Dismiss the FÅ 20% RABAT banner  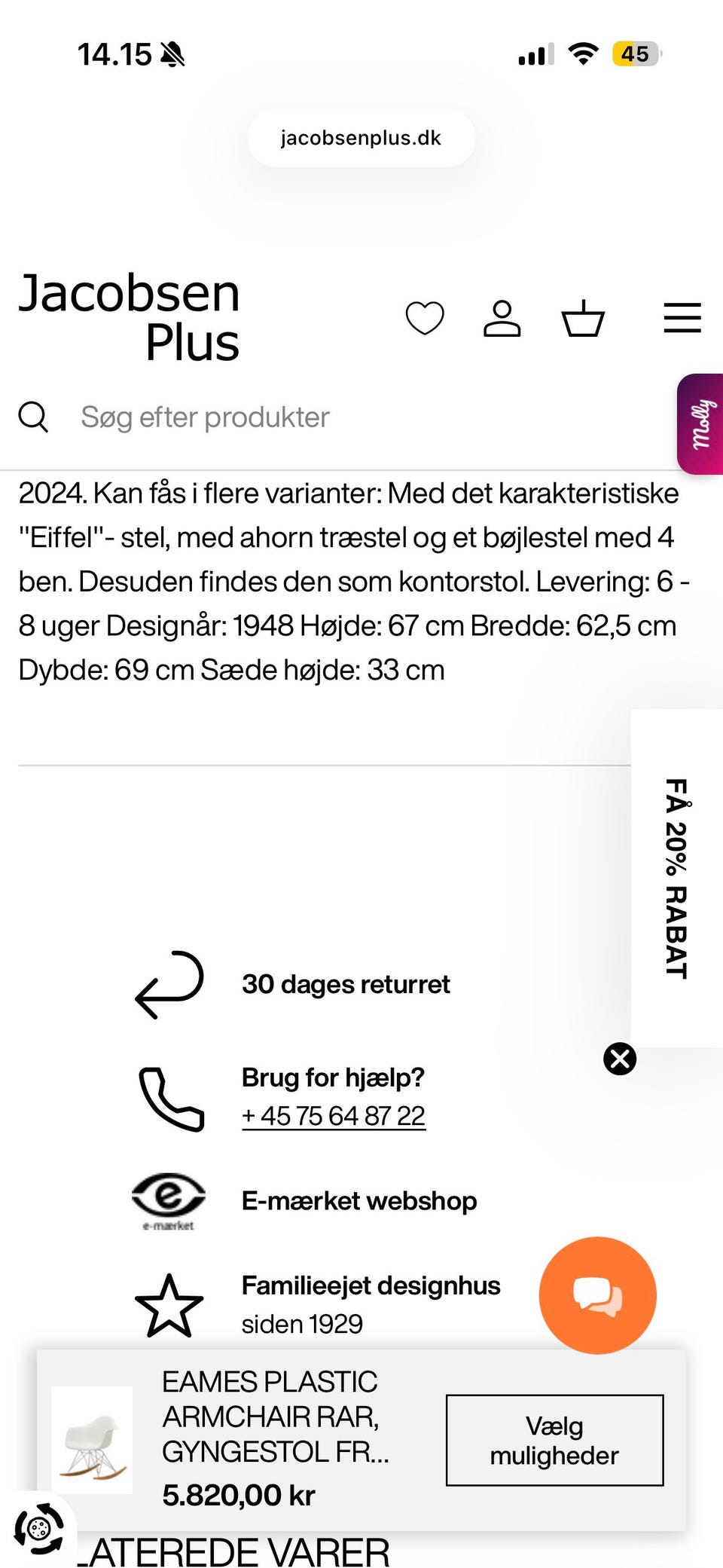click(619, 1059)
